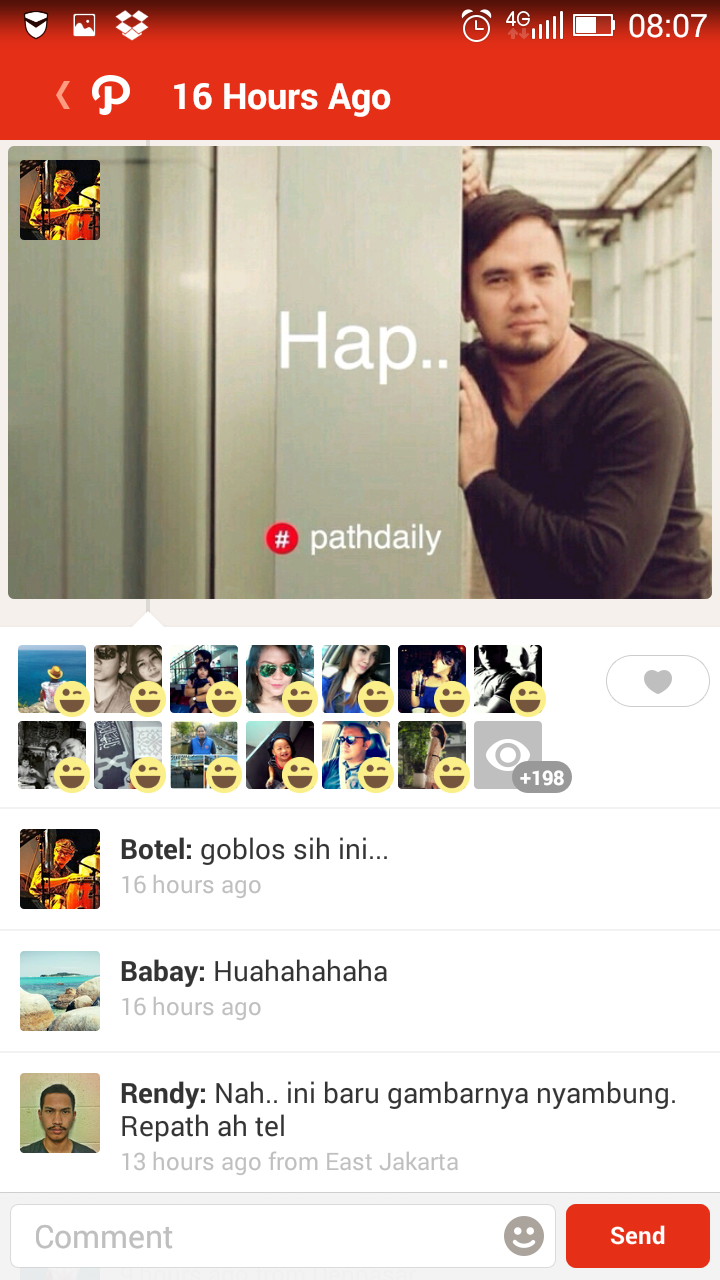
Task: Send the comment
Action: coord(637,1236)
